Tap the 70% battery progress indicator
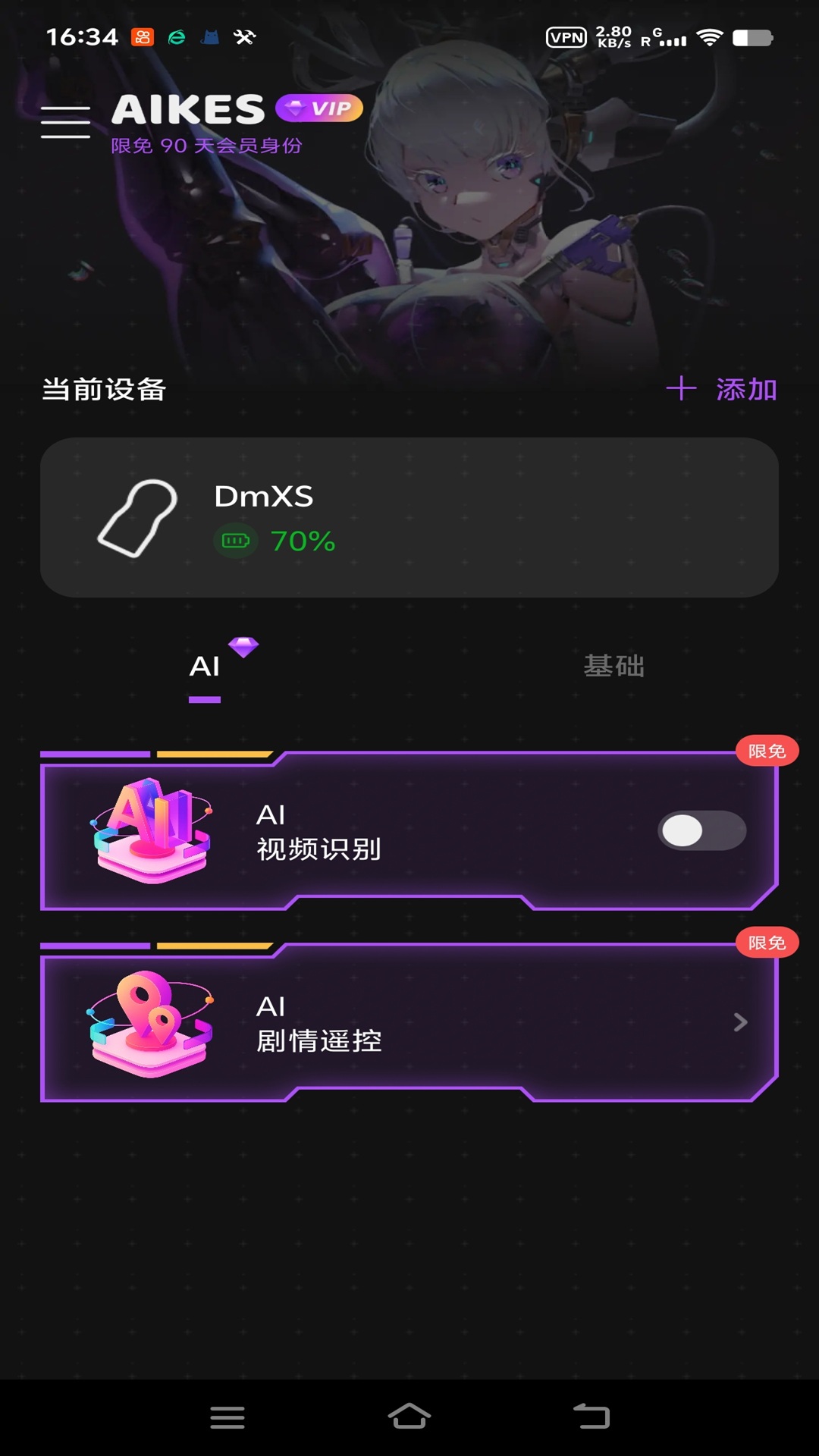This screenshot has width=819, height=1456. coord(303,541)
